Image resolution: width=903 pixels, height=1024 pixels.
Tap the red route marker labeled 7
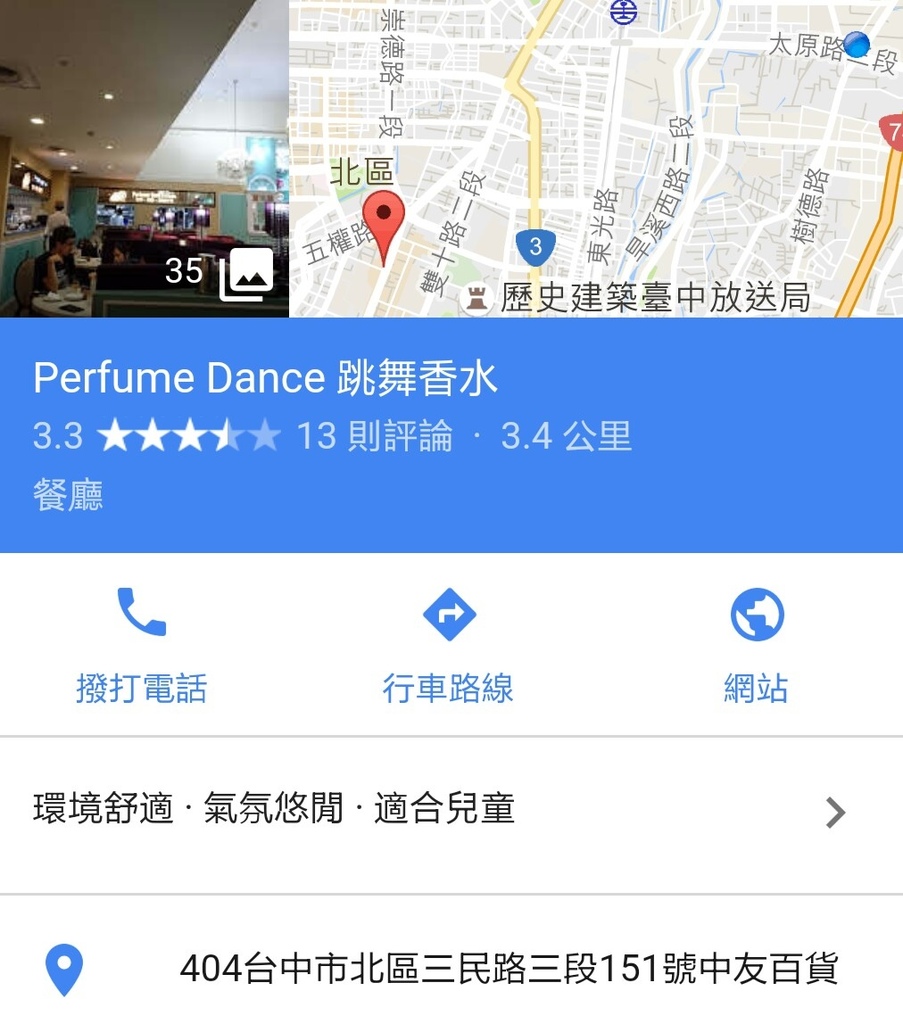895,128
